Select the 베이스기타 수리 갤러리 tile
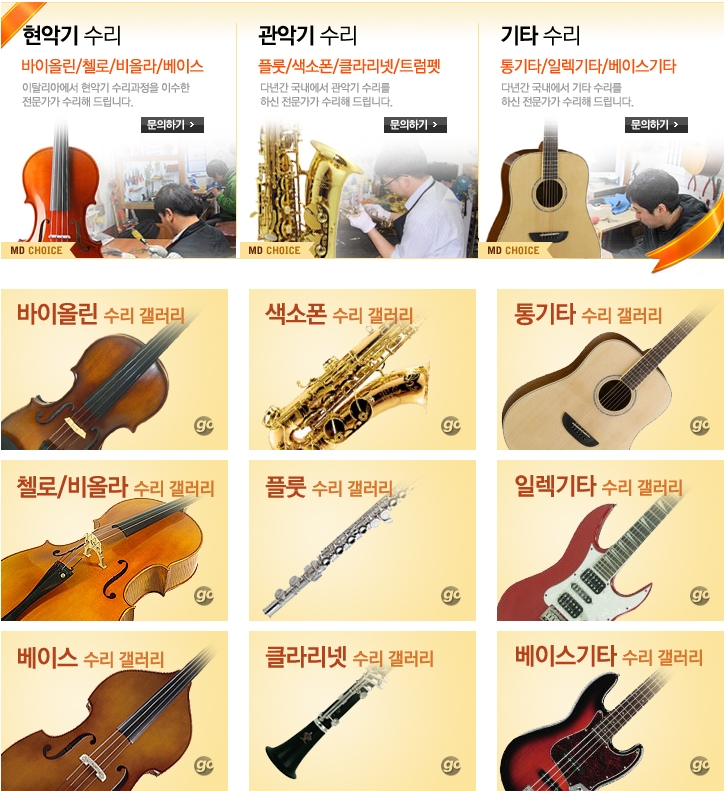 (x=610, y=711)
